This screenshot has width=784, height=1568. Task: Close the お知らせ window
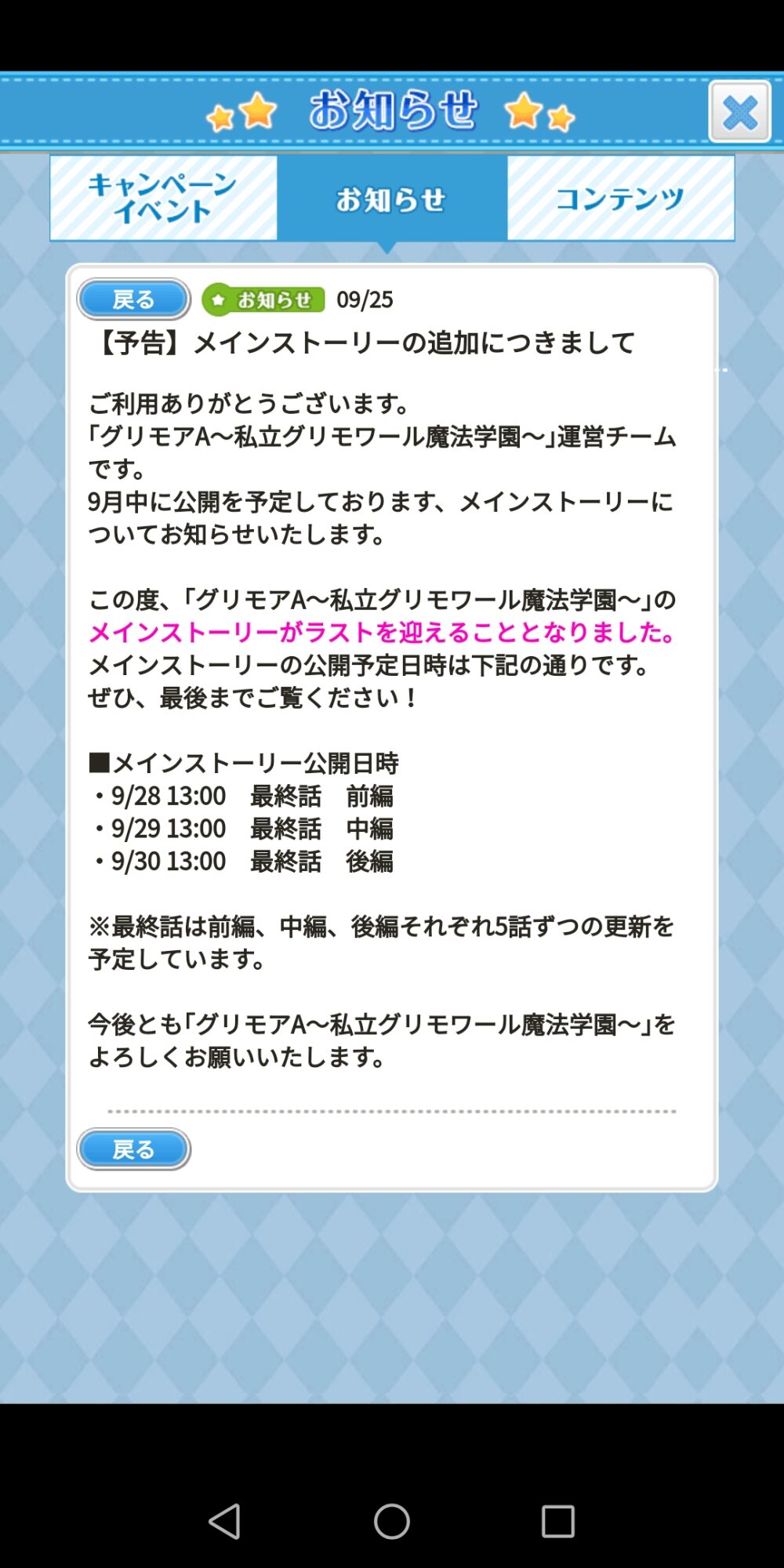(x=739, y=112)
